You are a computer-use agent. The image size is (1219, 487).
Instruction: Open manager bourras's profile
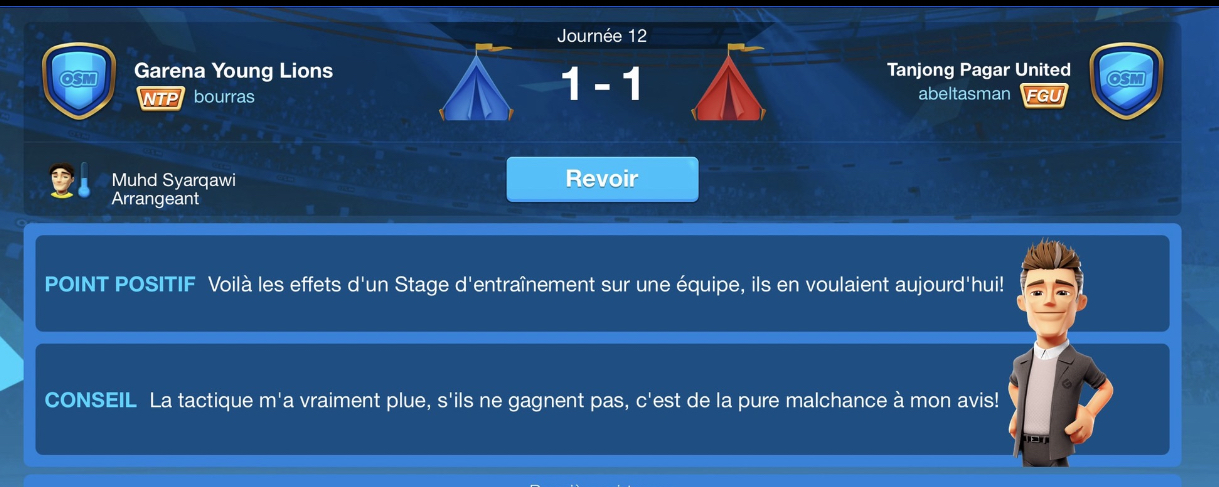pos(224,97)
